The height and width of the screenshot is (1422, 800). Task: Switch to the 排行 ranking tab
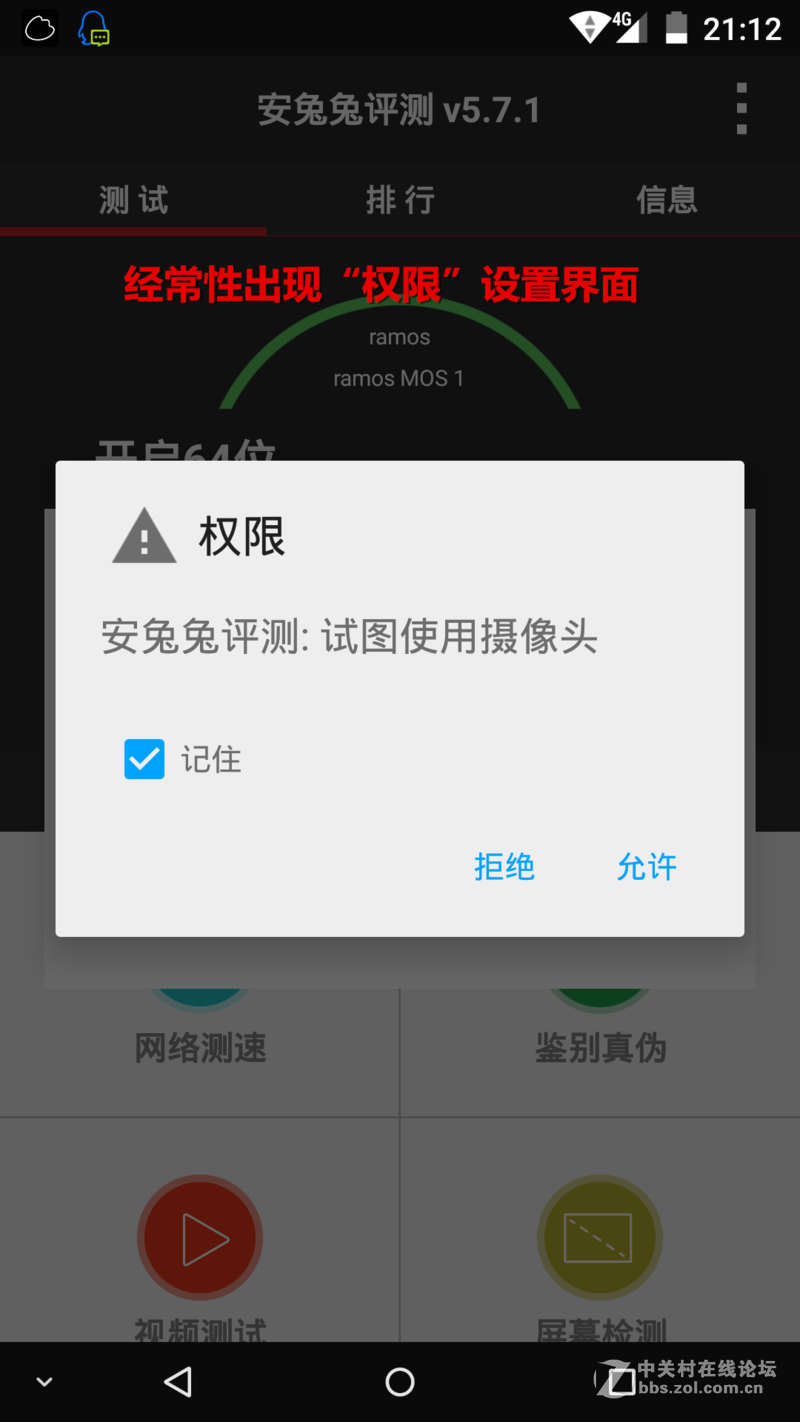[x=399, y=199]
